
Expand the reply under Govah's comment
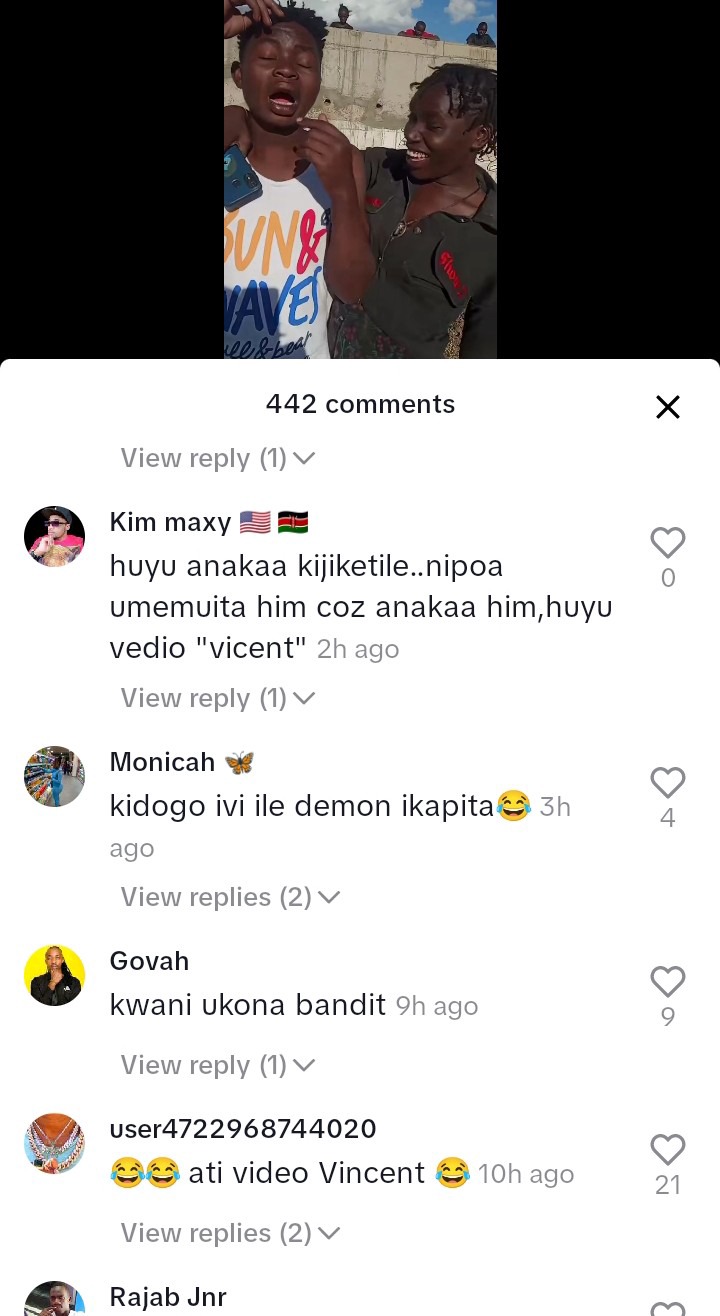pos(218,1065)
